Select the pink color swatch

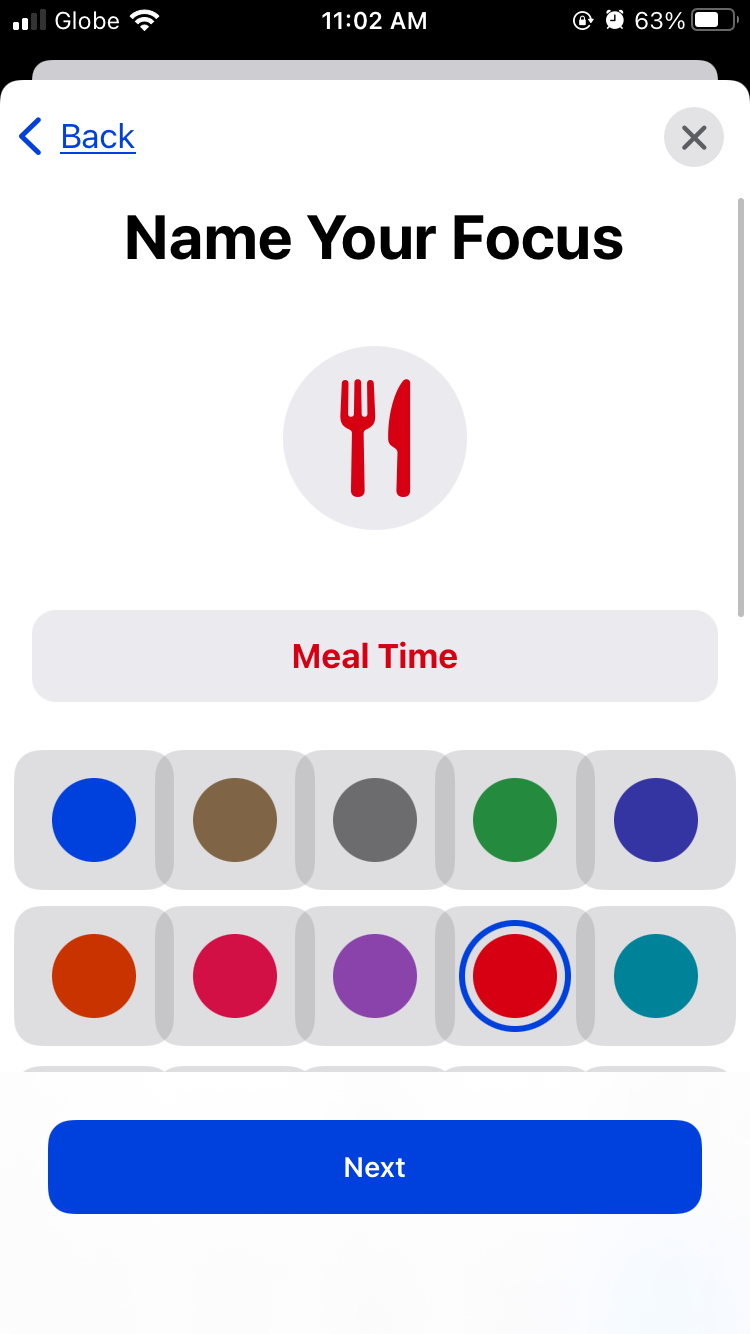[234, 976]
